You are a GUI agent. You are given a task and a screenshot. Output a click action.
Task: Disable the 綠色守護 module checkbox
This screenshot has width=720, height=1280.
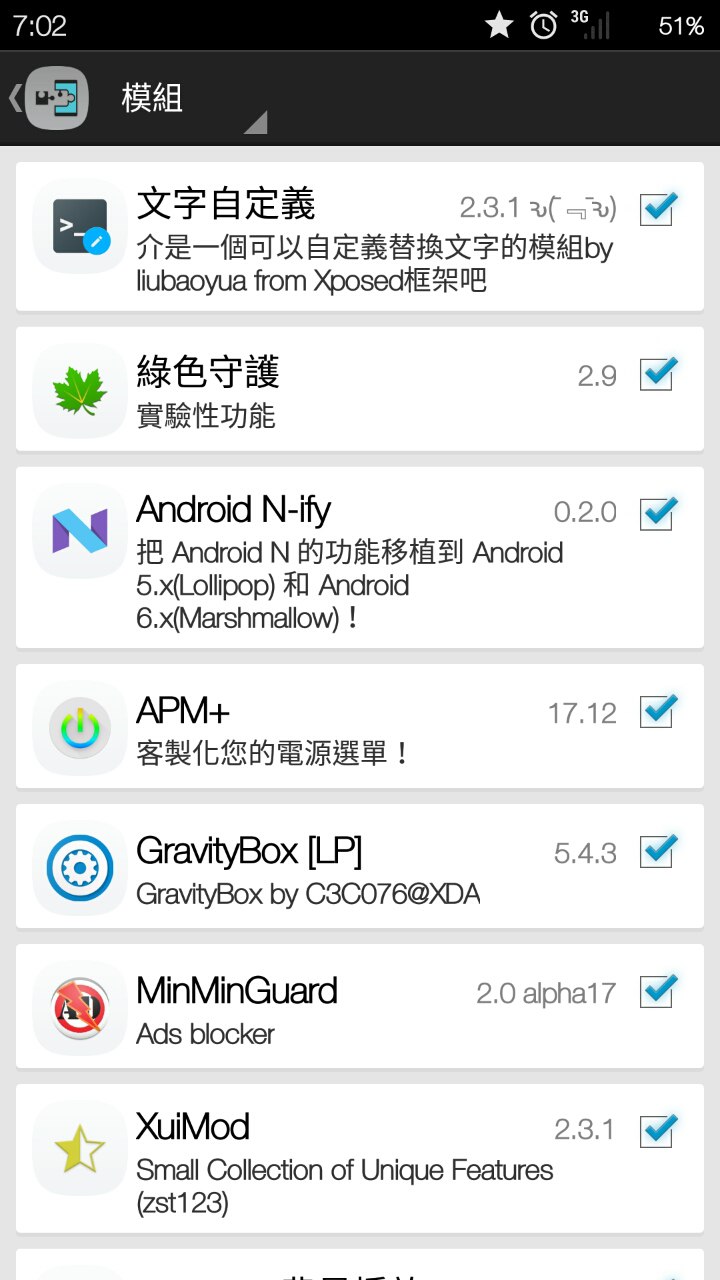[x=659, y=374]
